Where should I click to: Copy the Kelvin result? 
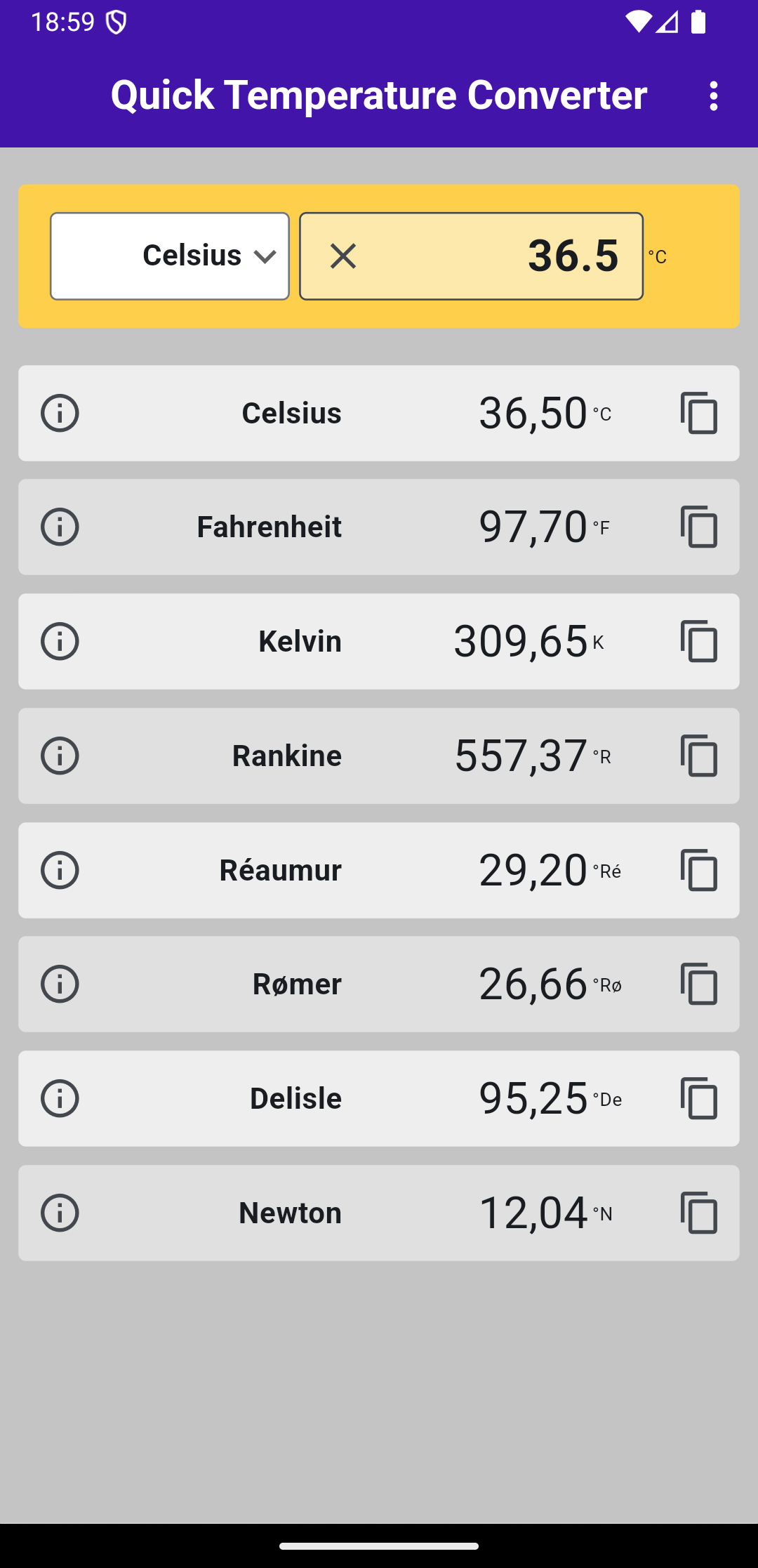pyautogui.click(x=698, y=641)
